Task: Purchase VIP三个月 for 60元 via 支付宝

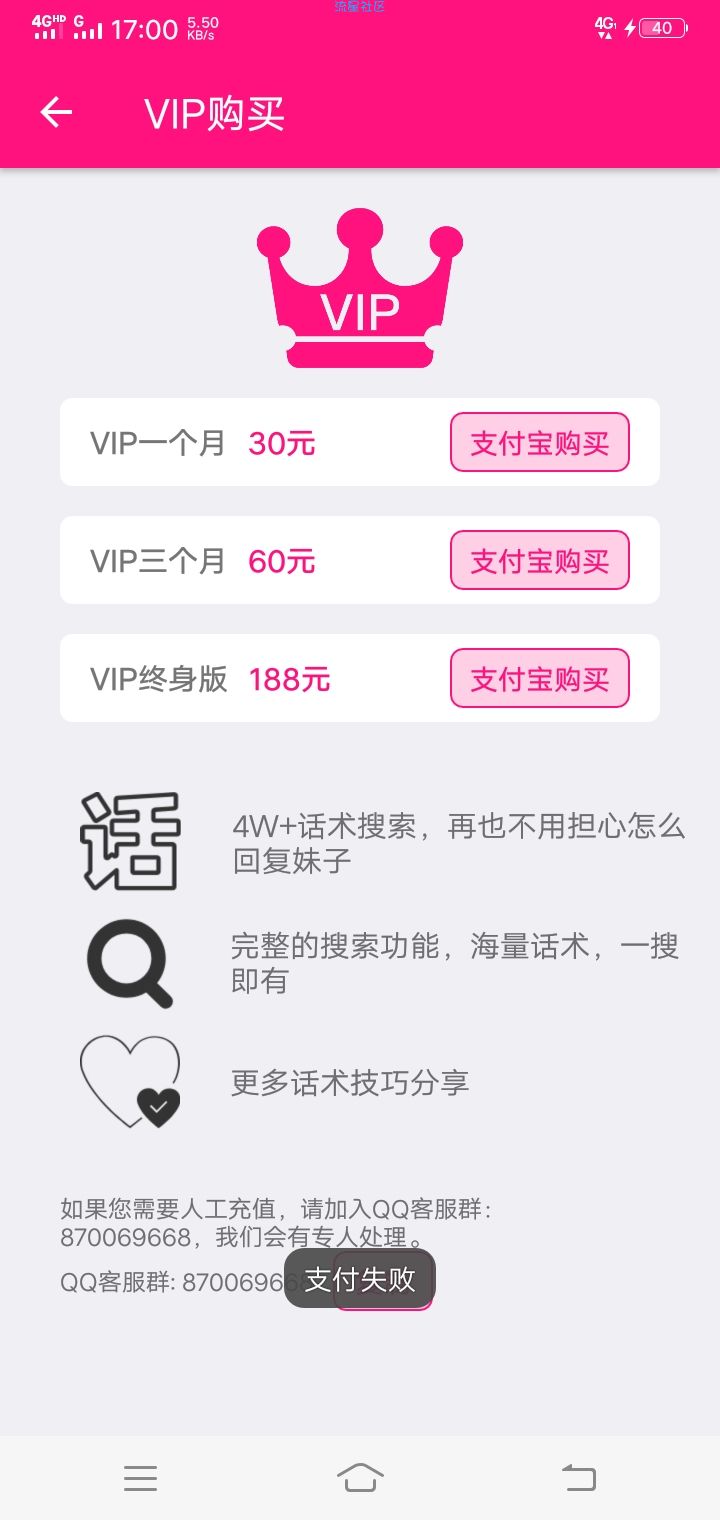Action: click(539, 560)
